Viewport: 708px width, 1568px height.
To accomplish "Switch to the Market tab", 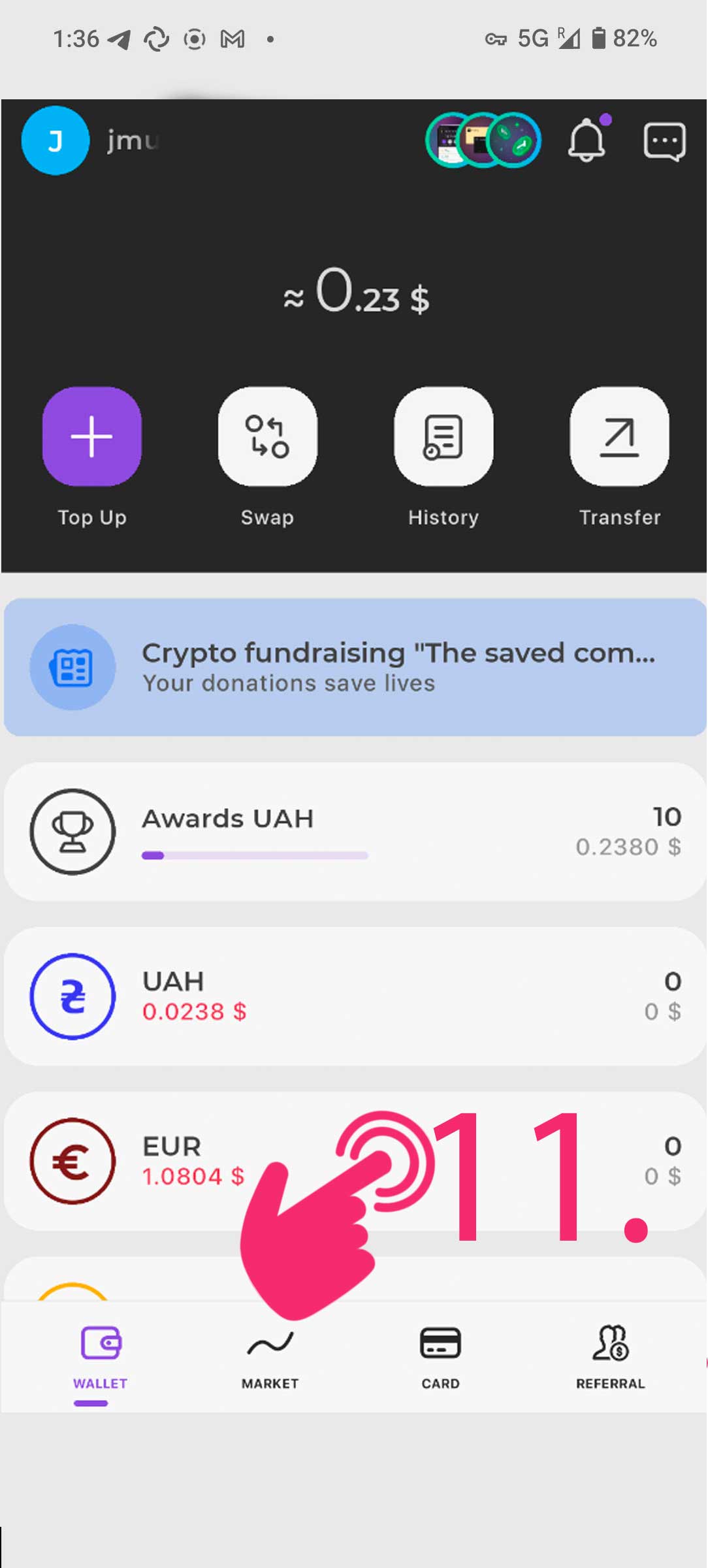I will pos(270,1356).
